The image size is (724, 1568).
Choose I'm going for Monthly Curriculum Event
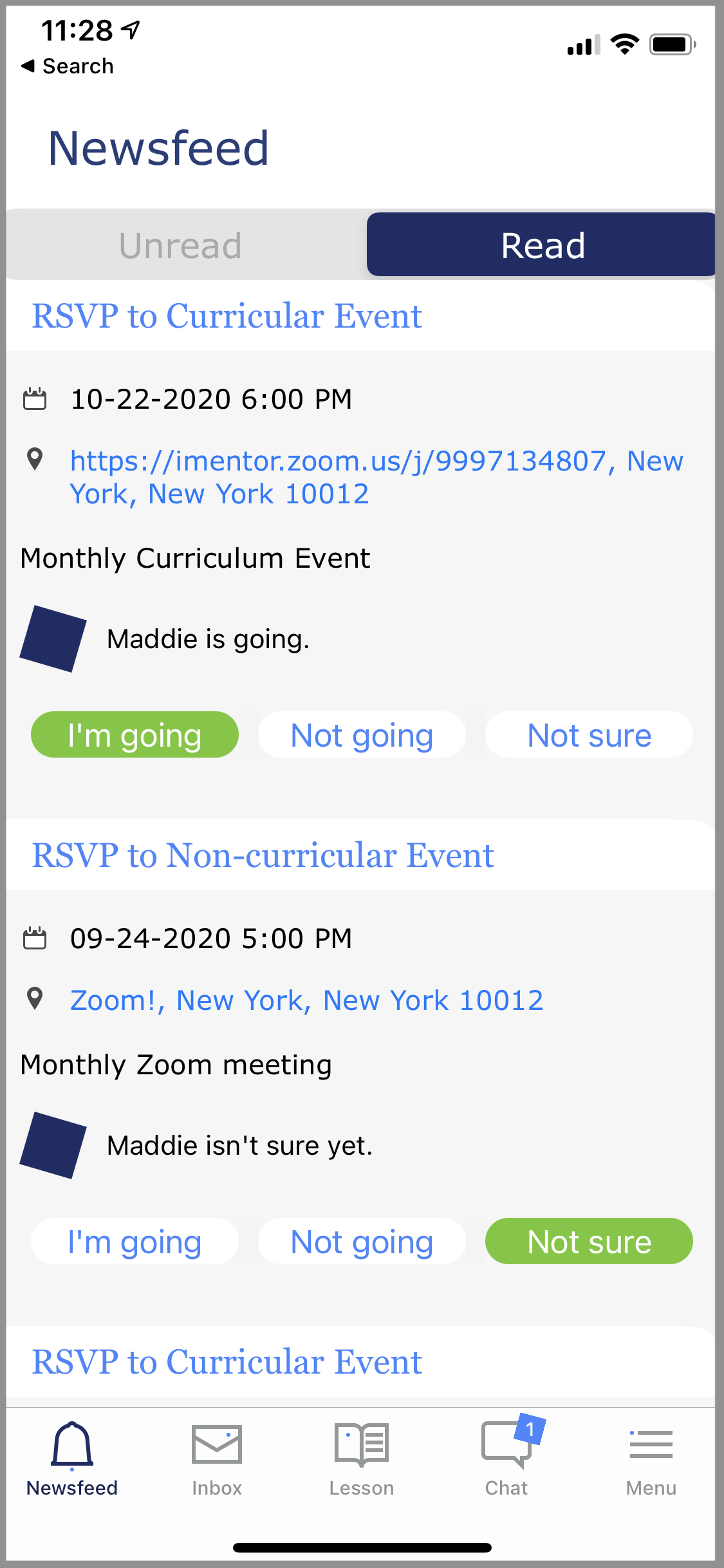coord(135,735)
